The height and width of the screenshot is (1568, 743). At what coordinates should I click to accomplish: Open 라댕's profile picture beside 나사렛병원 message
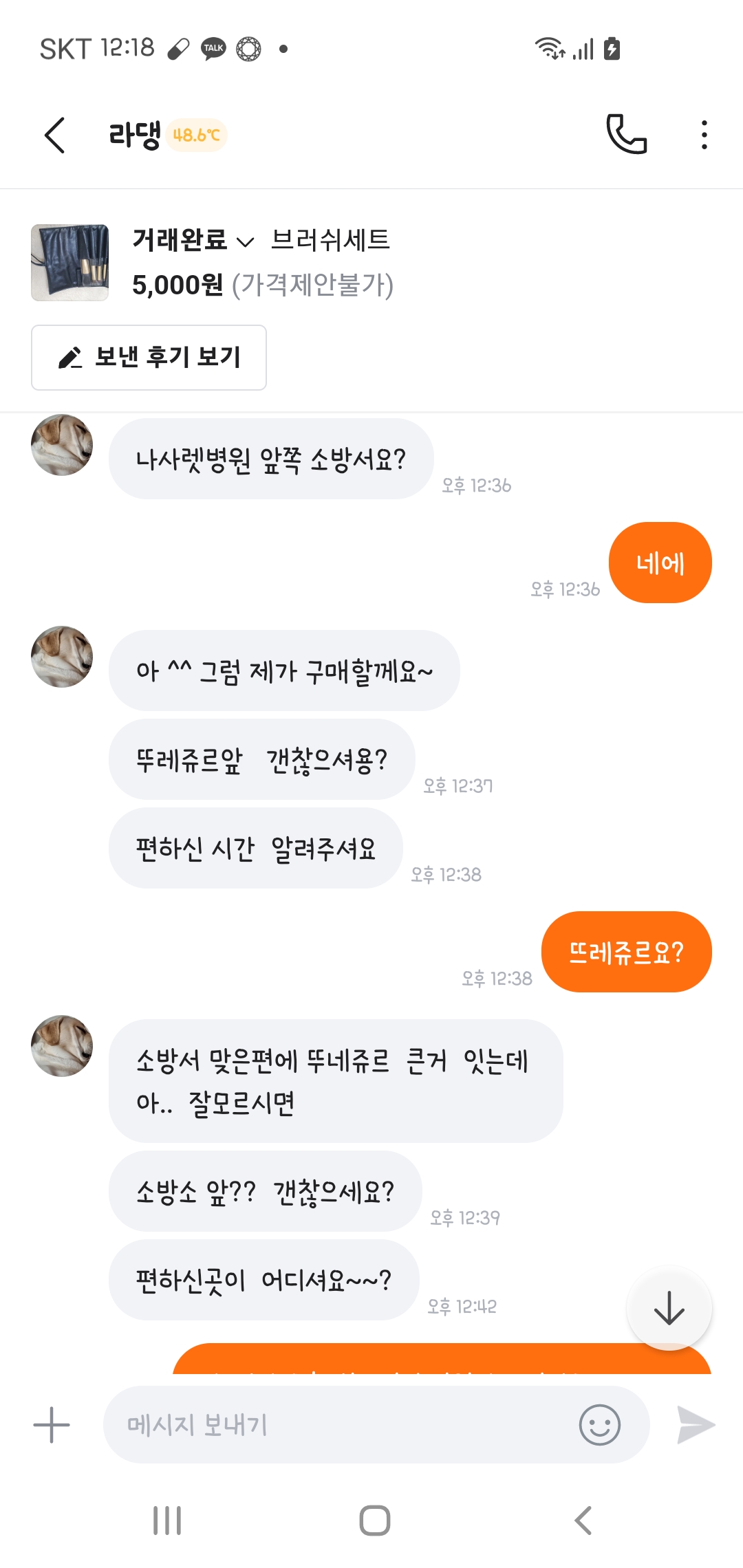pos(62,445)
